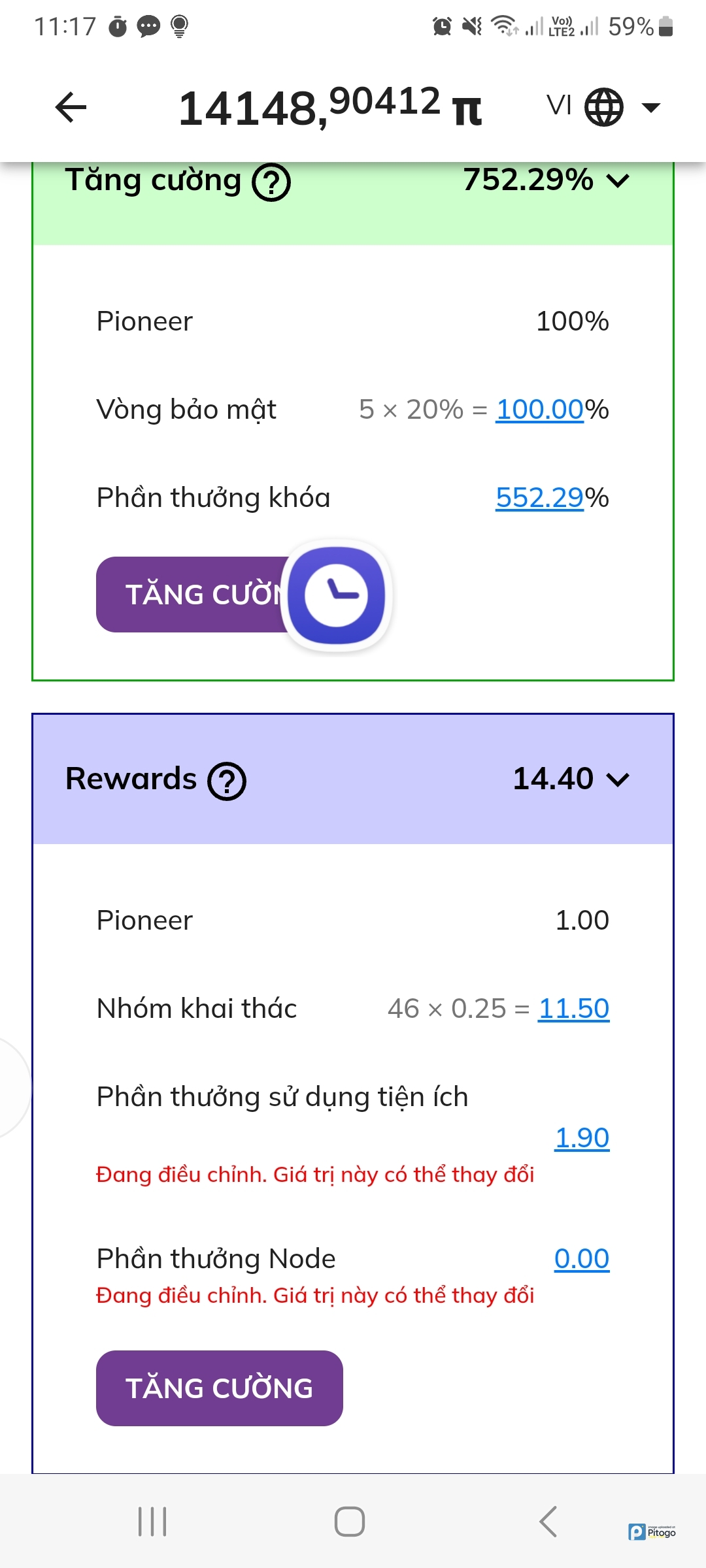The image size is (706, 1568).
Task: Open the recent apps view
Action: pos(152,1522)
